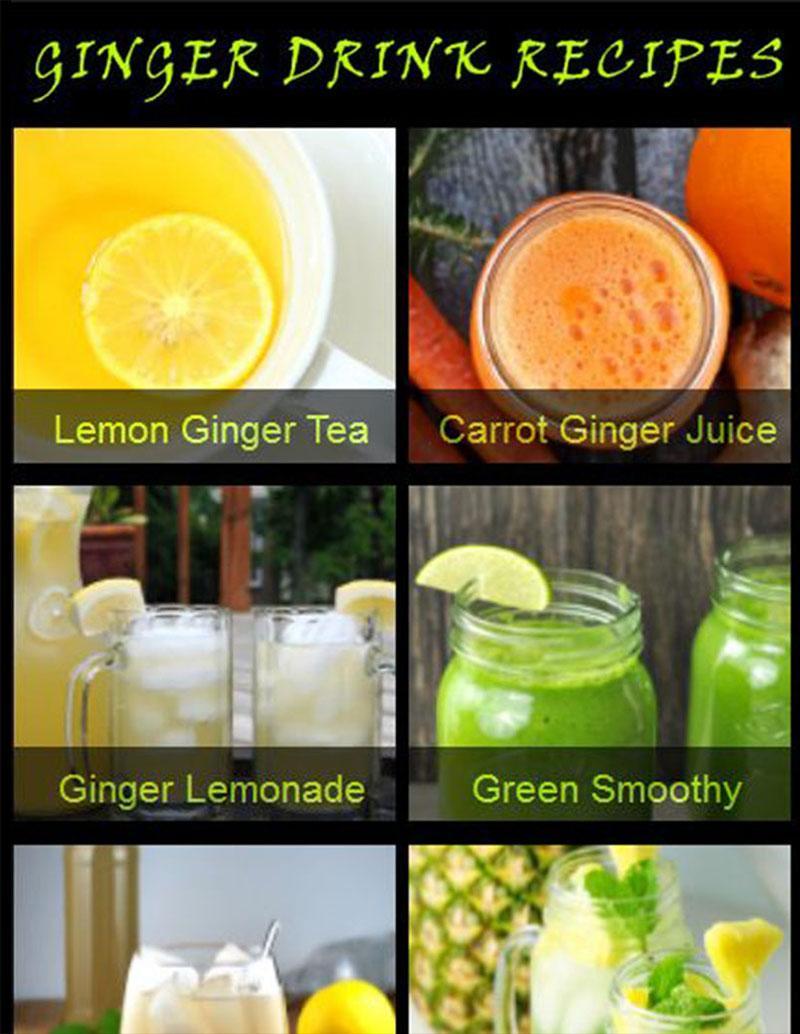Select the Carrot Ginger Juice tile

(599, 295)
